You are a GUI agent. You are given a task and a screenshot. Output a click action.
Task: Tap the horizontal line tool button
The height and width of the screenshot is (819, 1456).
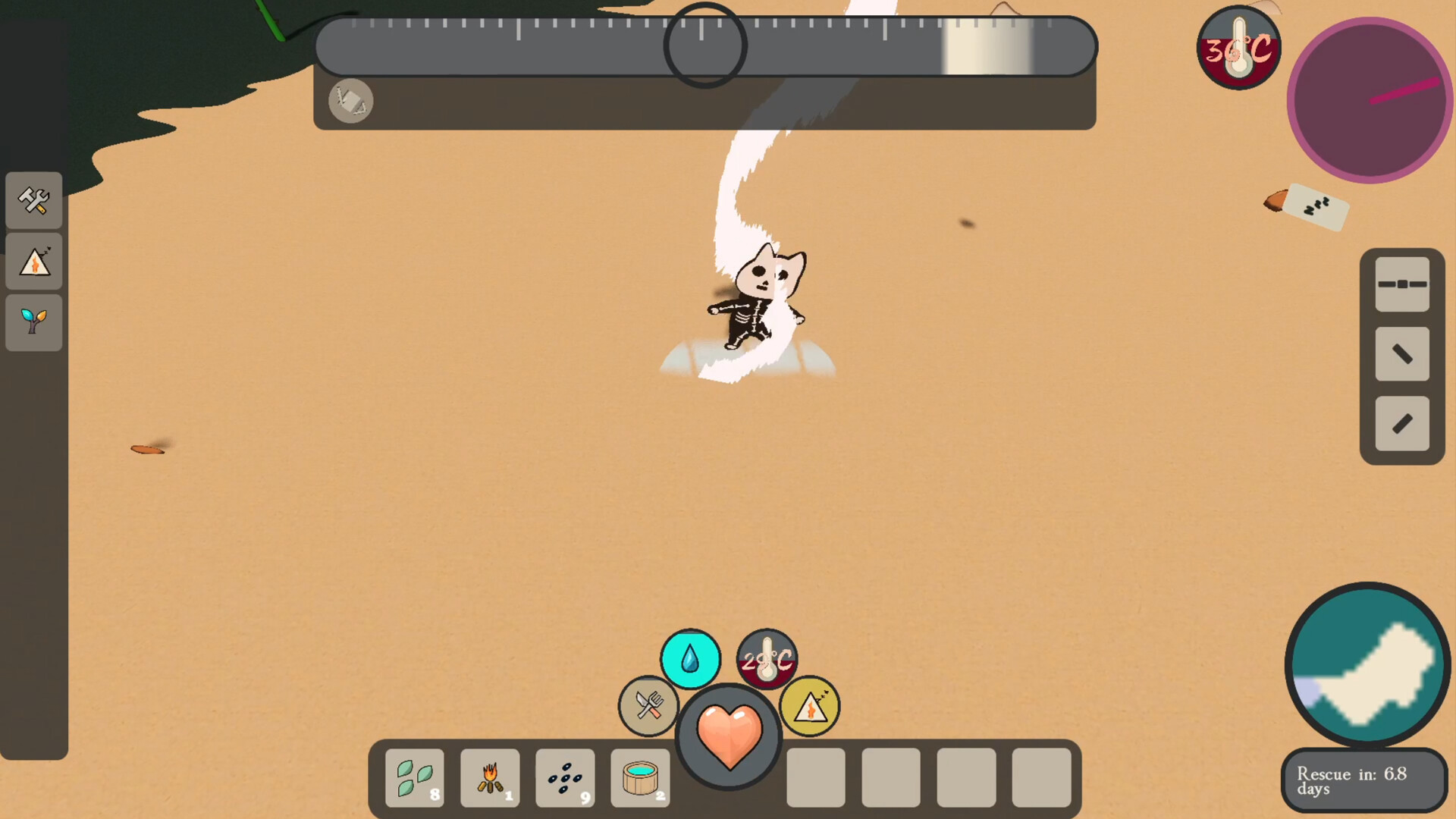(1402, 284)
